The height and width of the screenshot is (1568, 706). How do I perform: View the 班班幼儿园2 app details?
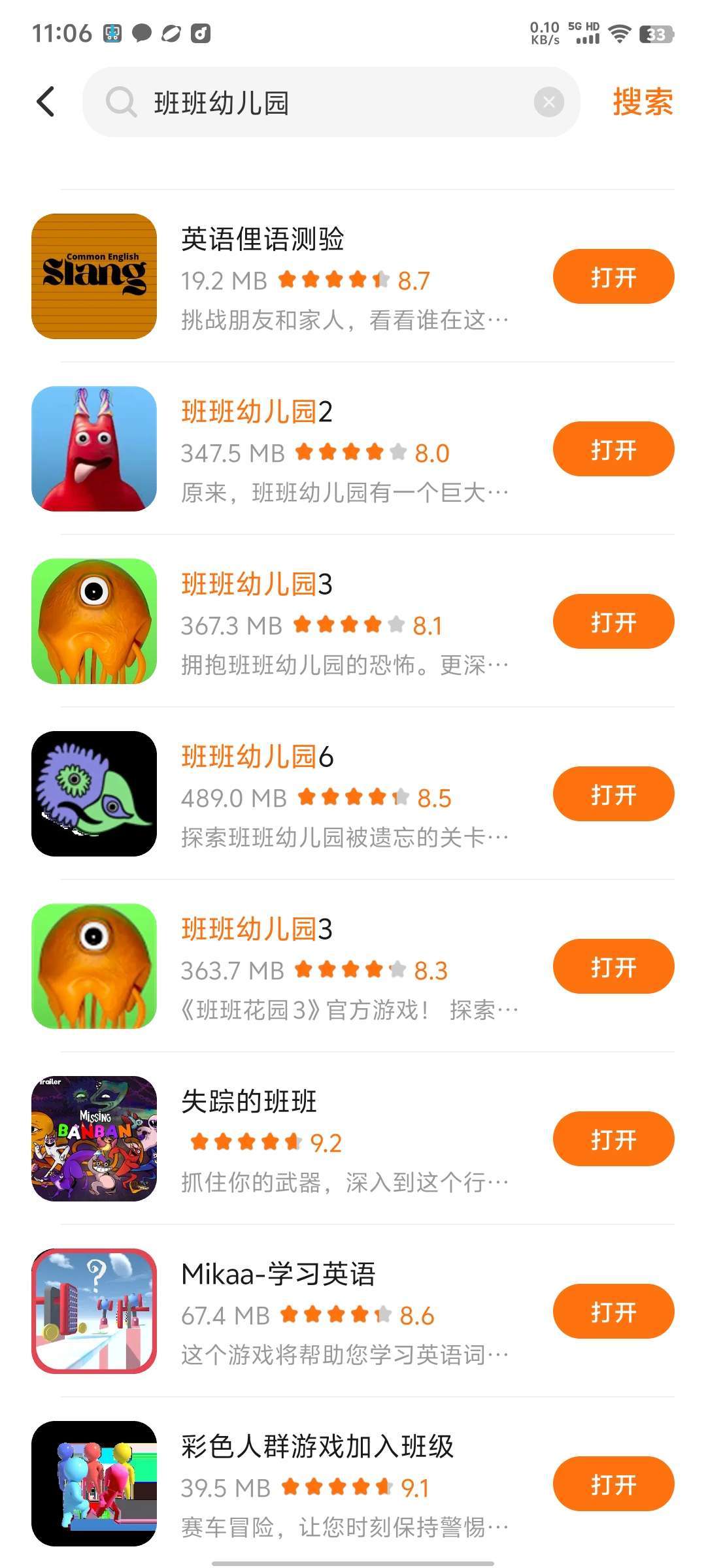click(327, 449)
